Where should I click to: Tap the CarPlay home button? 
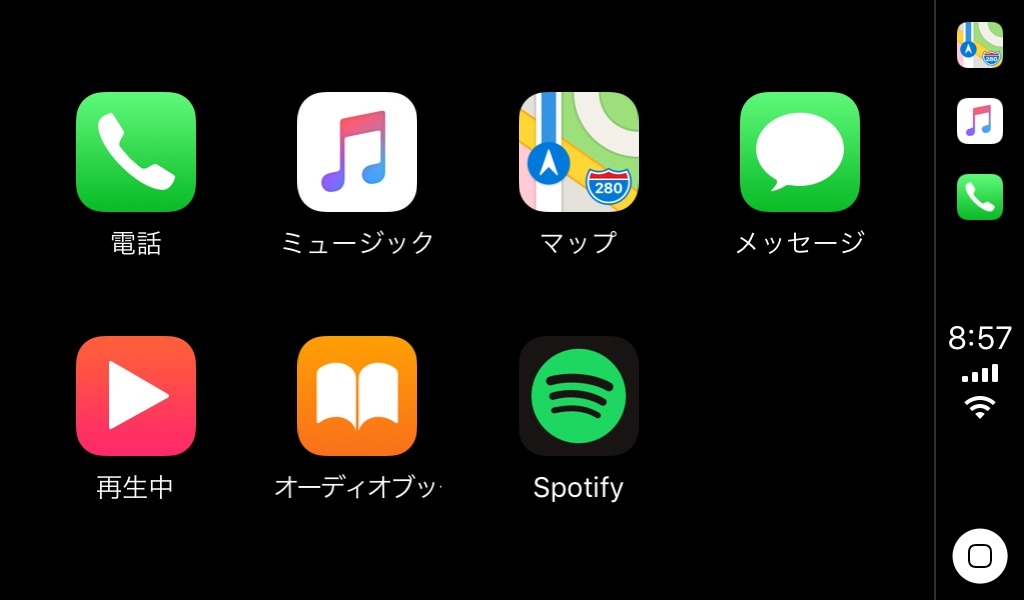point(979,556)
